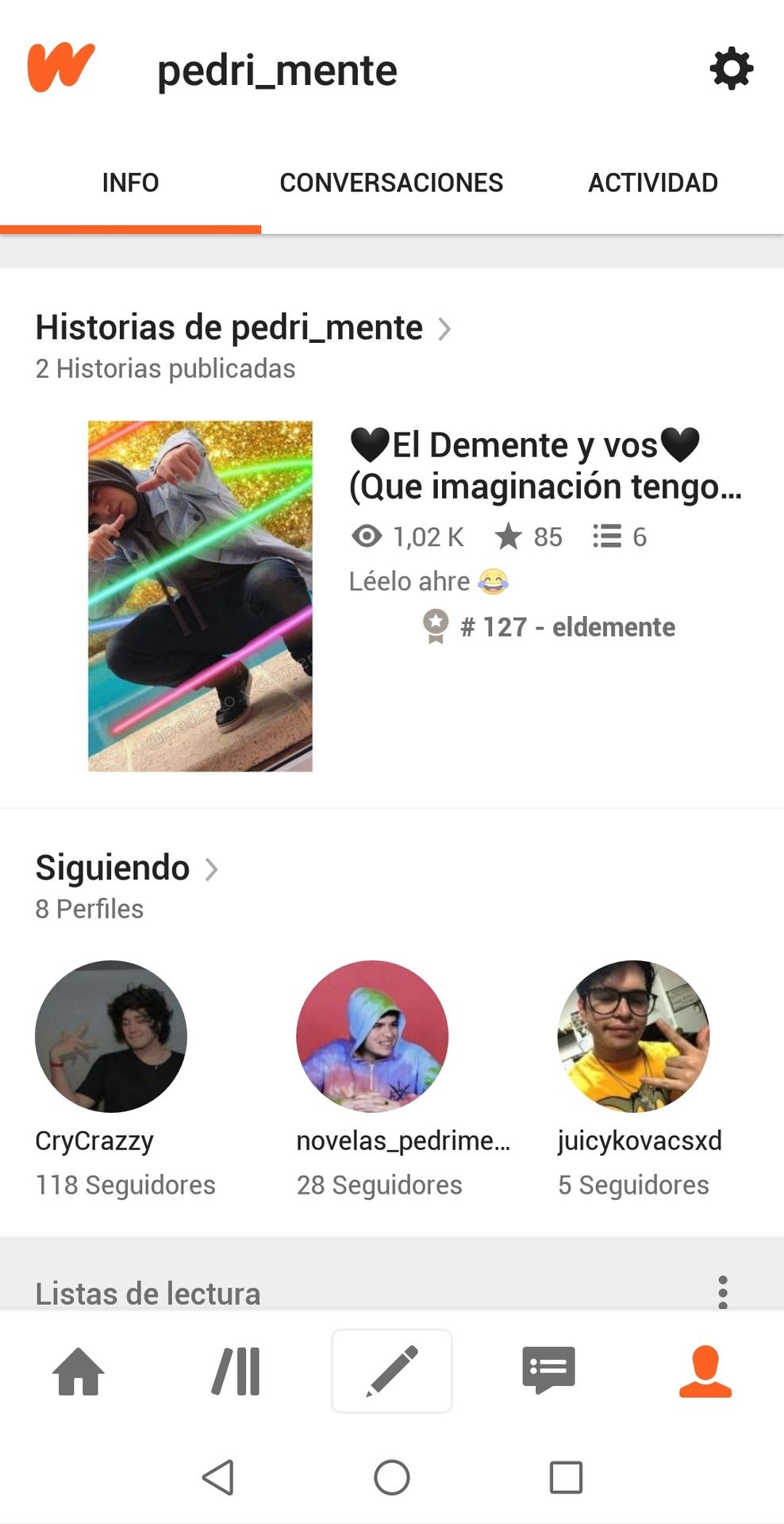Screen dimensions: 784x1524
Task: Tap the profile tab icon
Action: [705, 1371]
